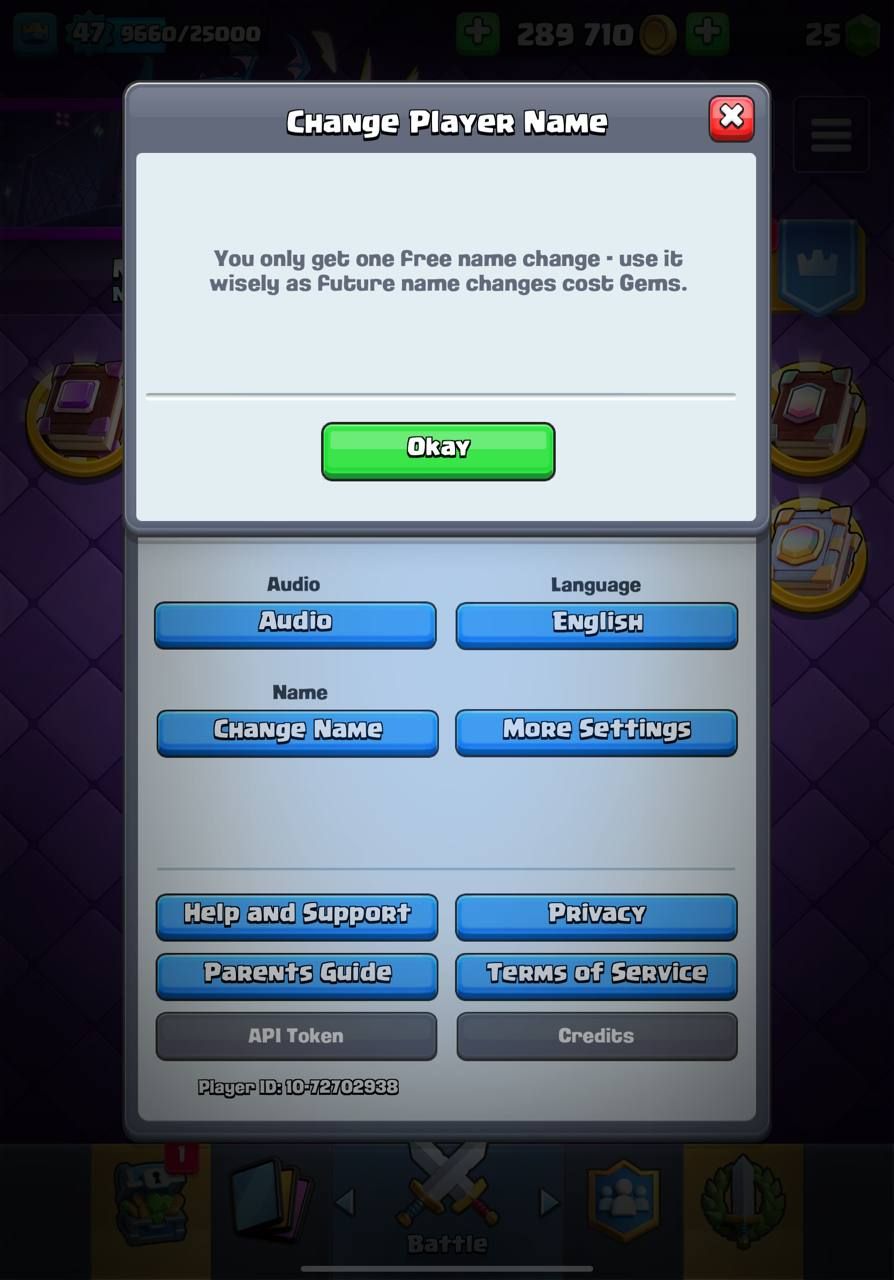This screenshot has height=1280, width=894.
Task: Open Help and Support
Action: coord(297,915)
